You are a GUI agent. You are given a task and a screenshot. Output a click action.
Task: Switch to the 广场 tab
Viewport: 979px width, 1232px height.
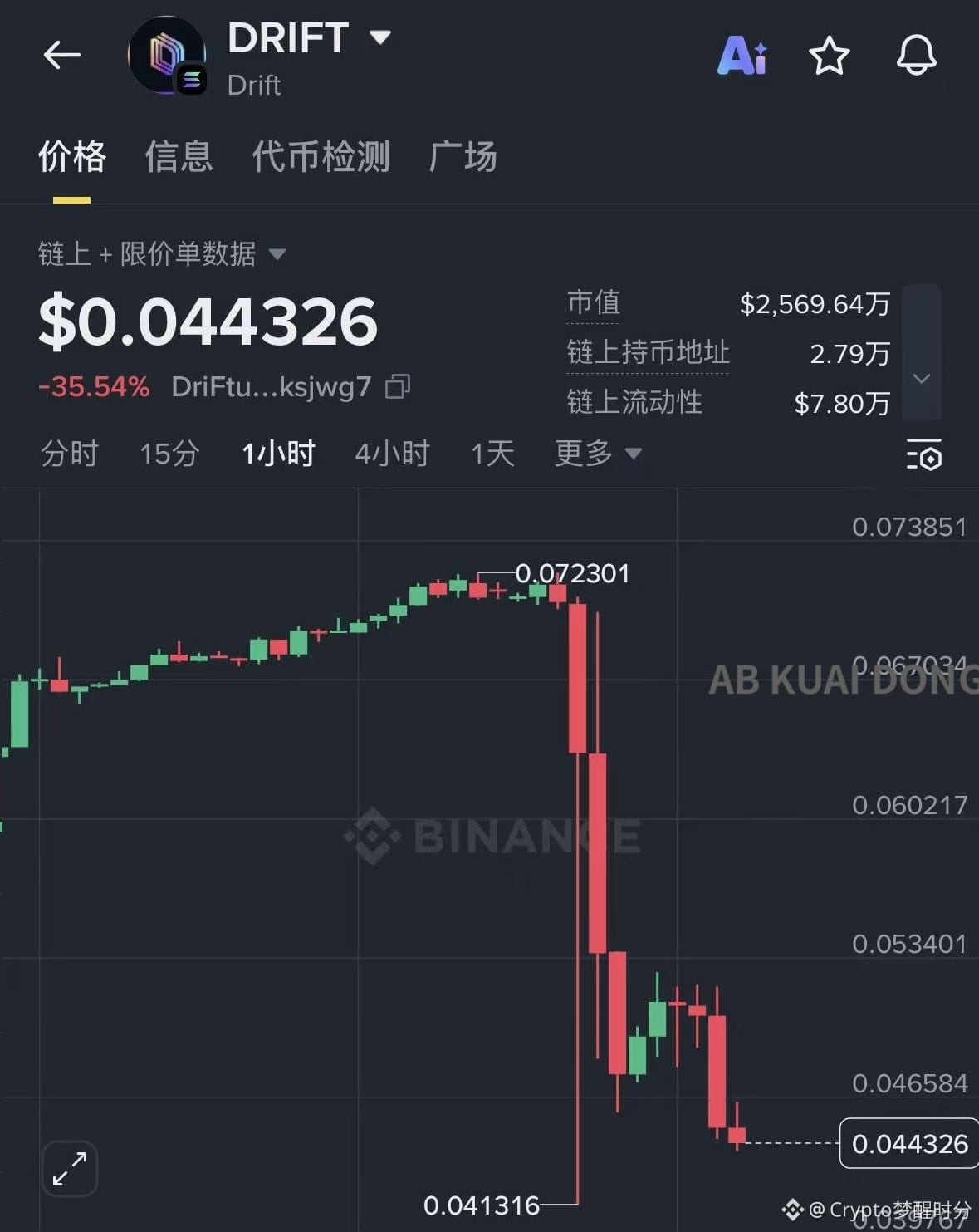tap(463, 157)
